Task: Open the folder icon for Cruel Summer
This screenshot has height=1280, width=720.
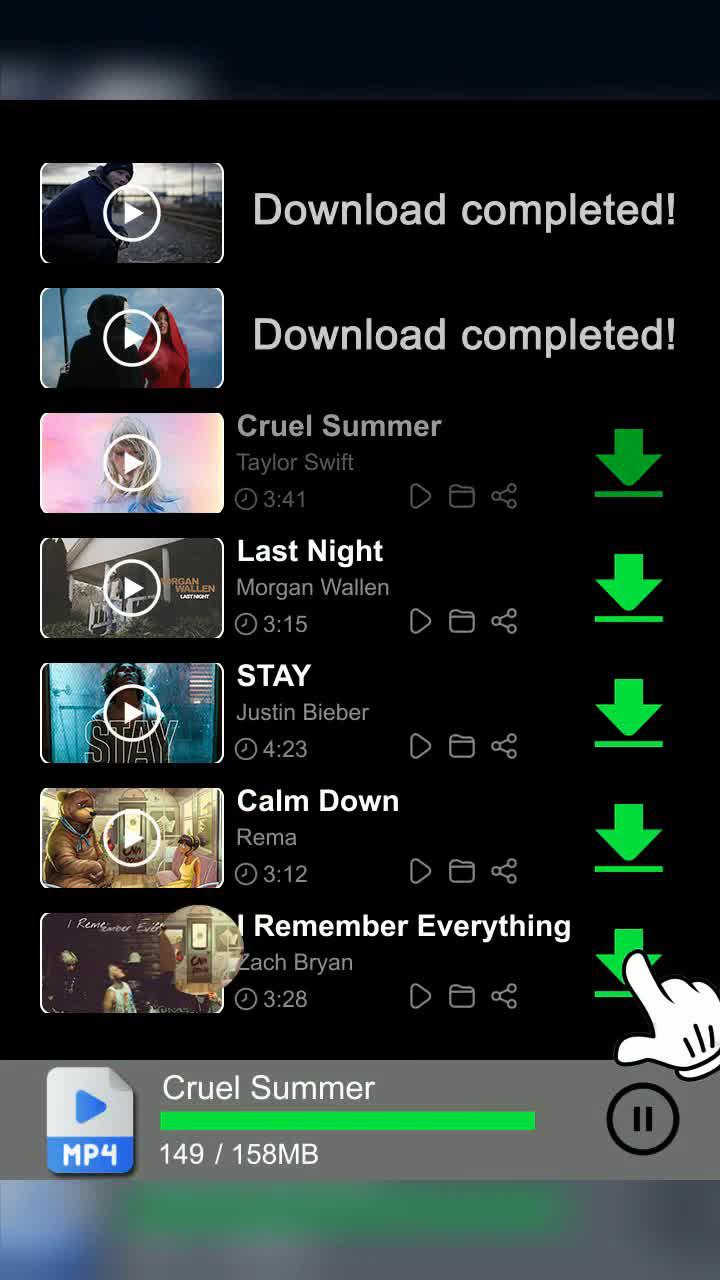Action: pos(462,496)
